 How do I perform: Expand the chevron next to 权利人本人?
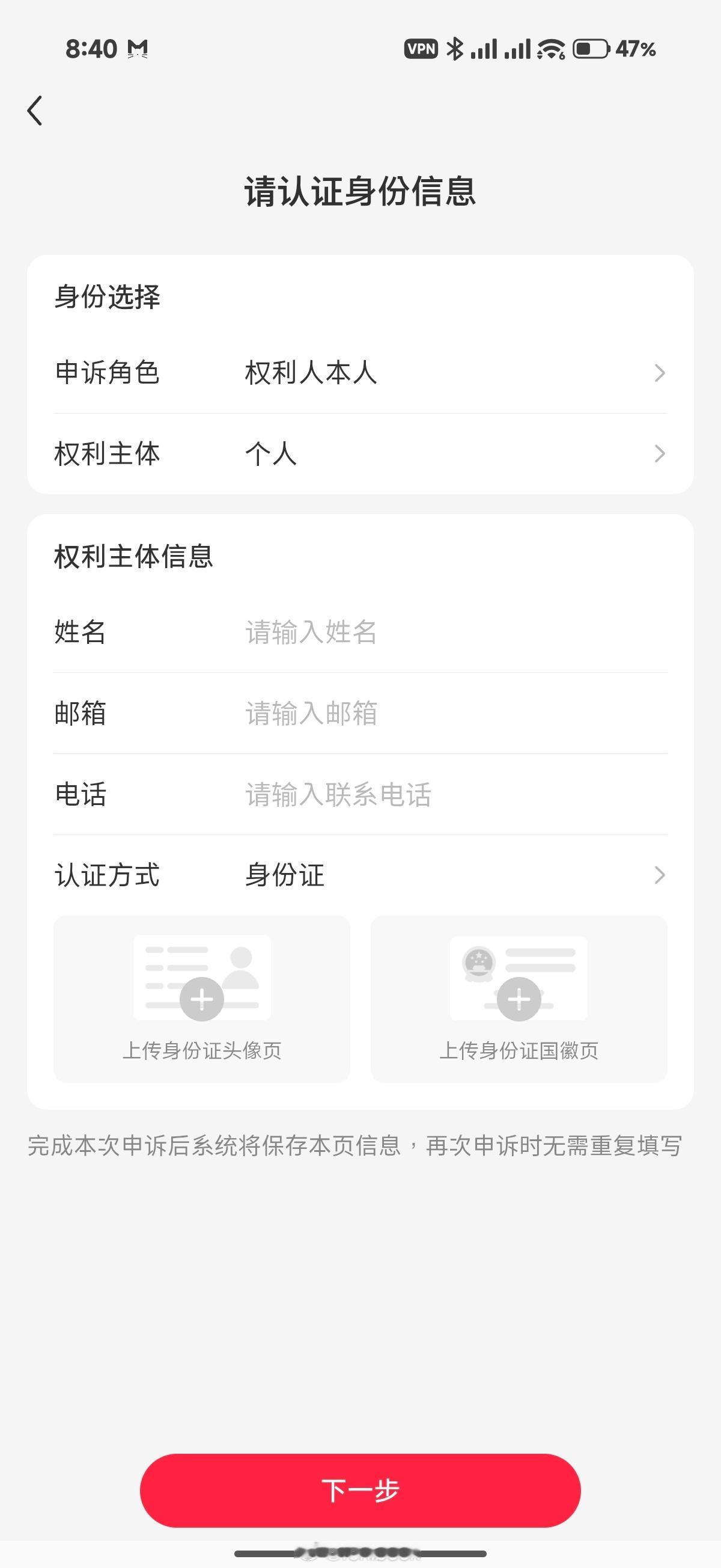660,374
